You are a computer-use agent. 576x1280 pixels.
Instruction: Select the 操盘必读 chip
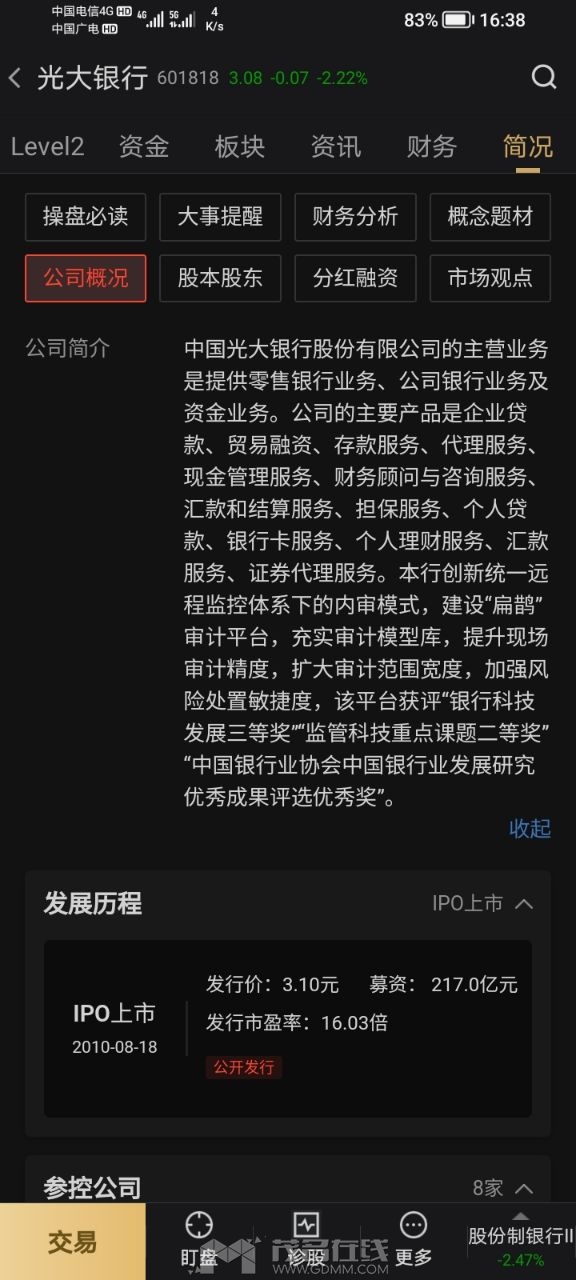(85, 217)
